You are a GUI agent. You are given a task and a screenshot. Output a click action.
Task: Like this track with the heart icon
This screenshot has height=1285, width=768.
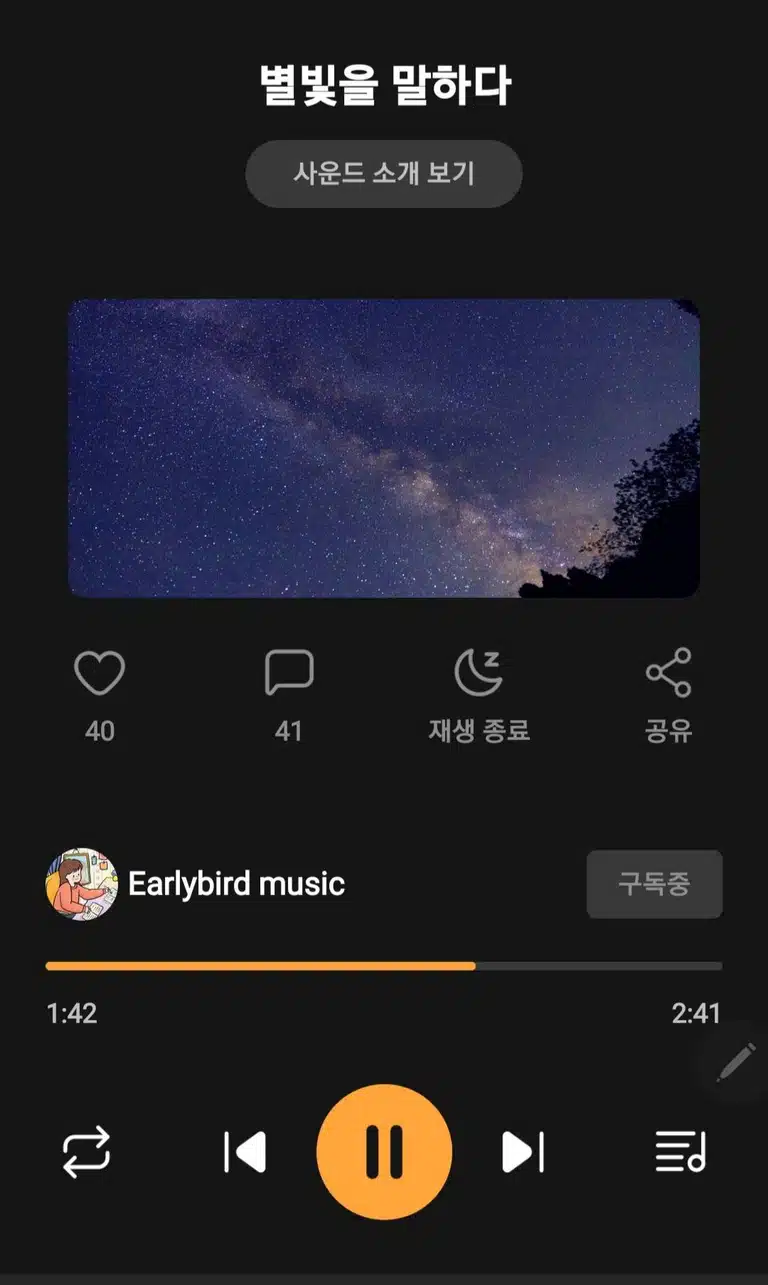coord(100,673)
